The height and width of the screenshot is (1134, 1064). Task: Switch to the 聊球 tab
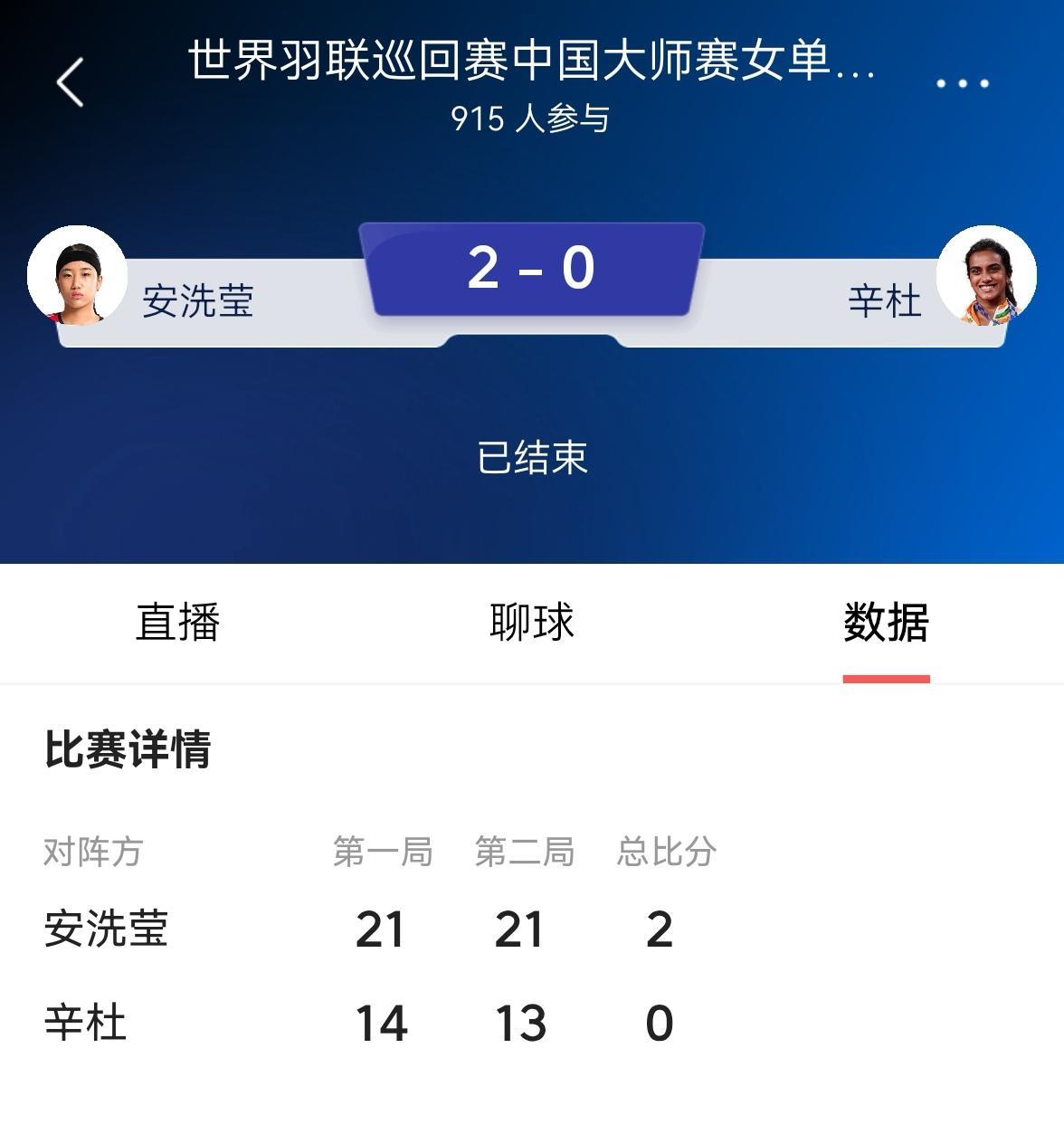click(532, 623)
